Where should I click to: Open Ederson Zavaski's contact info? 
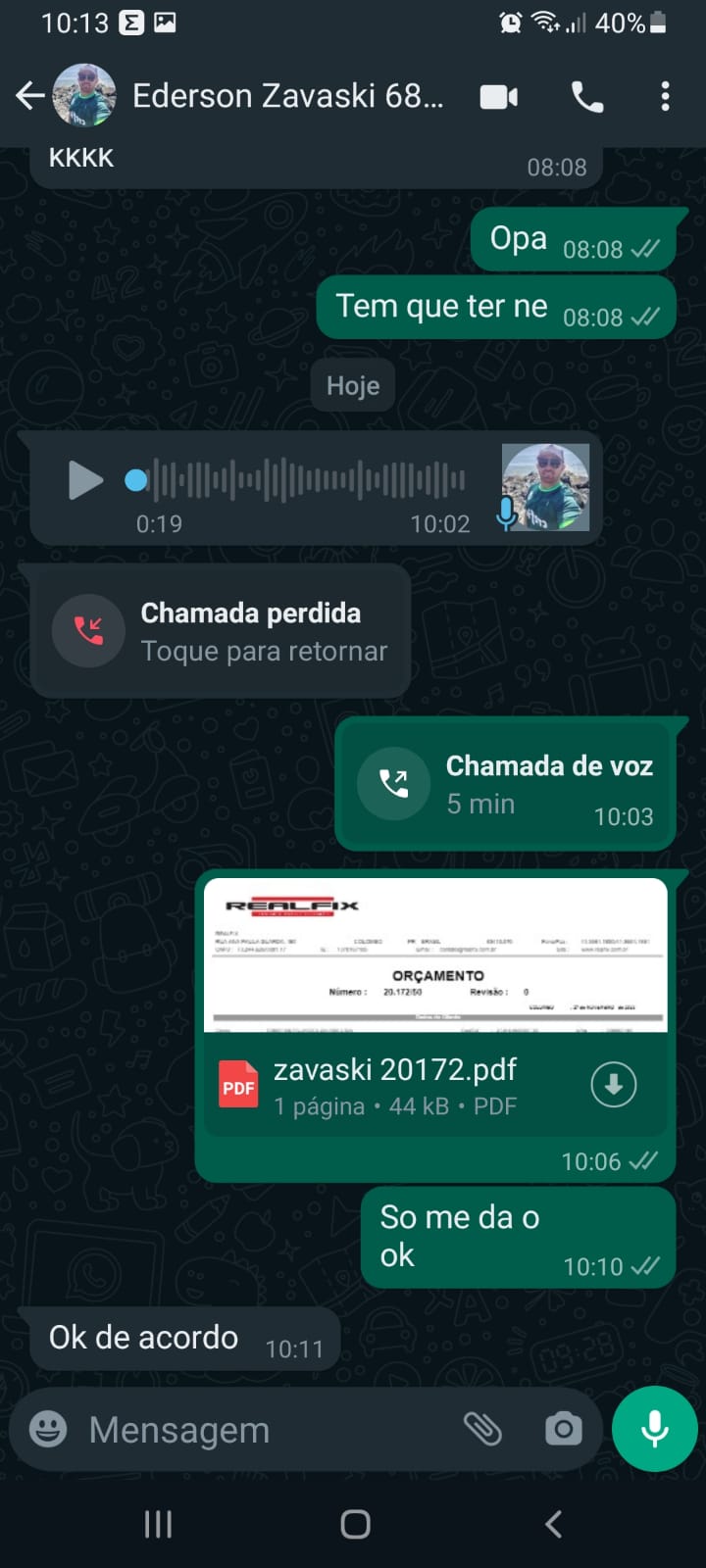(x=286, y=96)
